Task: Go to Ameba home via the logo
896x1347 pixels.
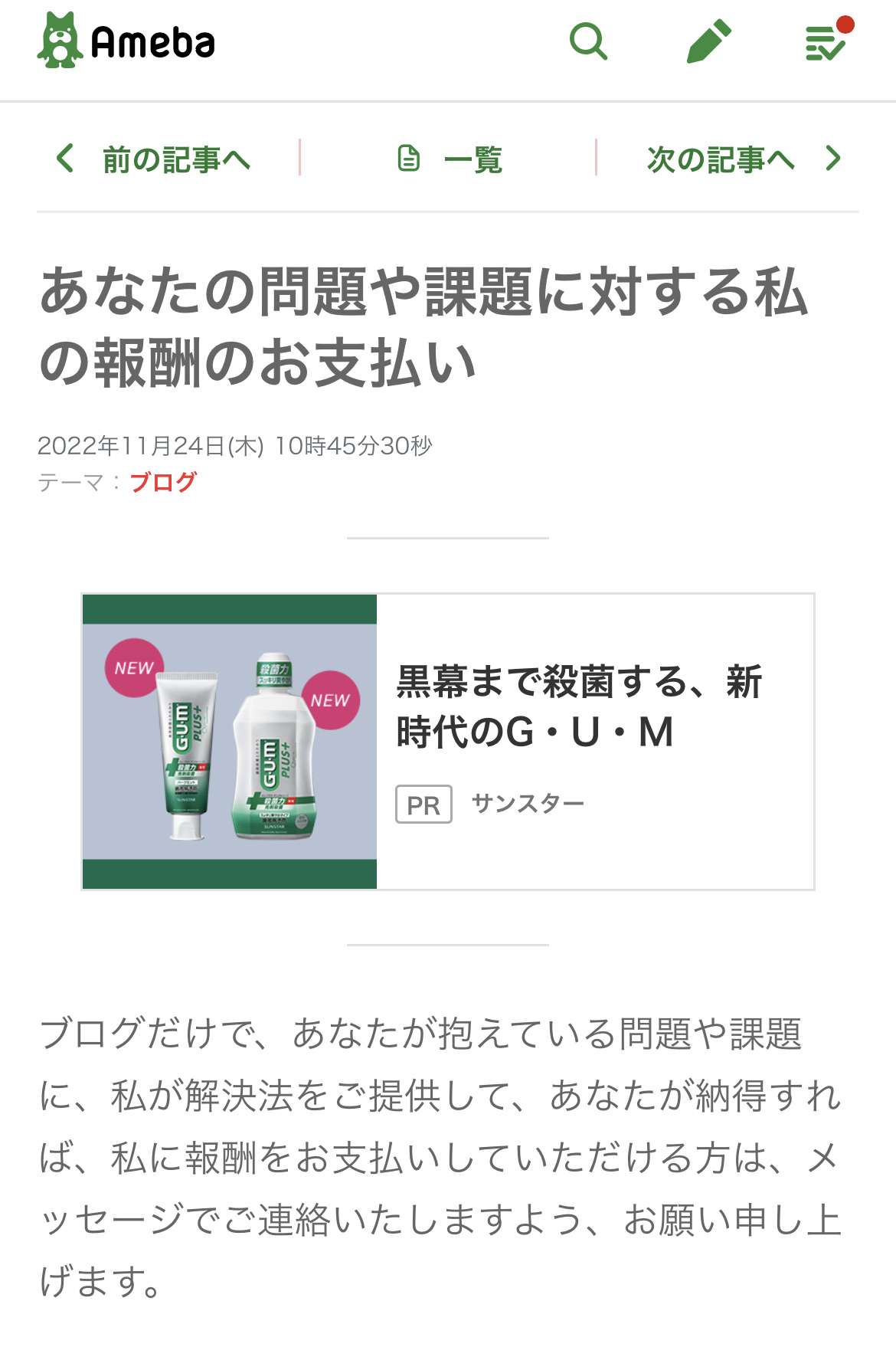Action: (x=127, y=41)
